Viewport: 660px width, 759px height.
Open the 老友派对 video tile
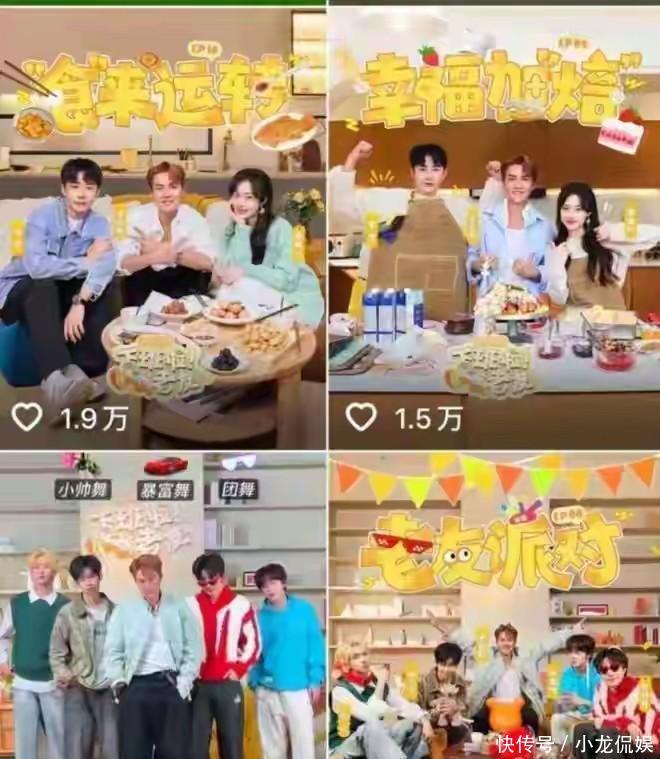coord(494,606)
